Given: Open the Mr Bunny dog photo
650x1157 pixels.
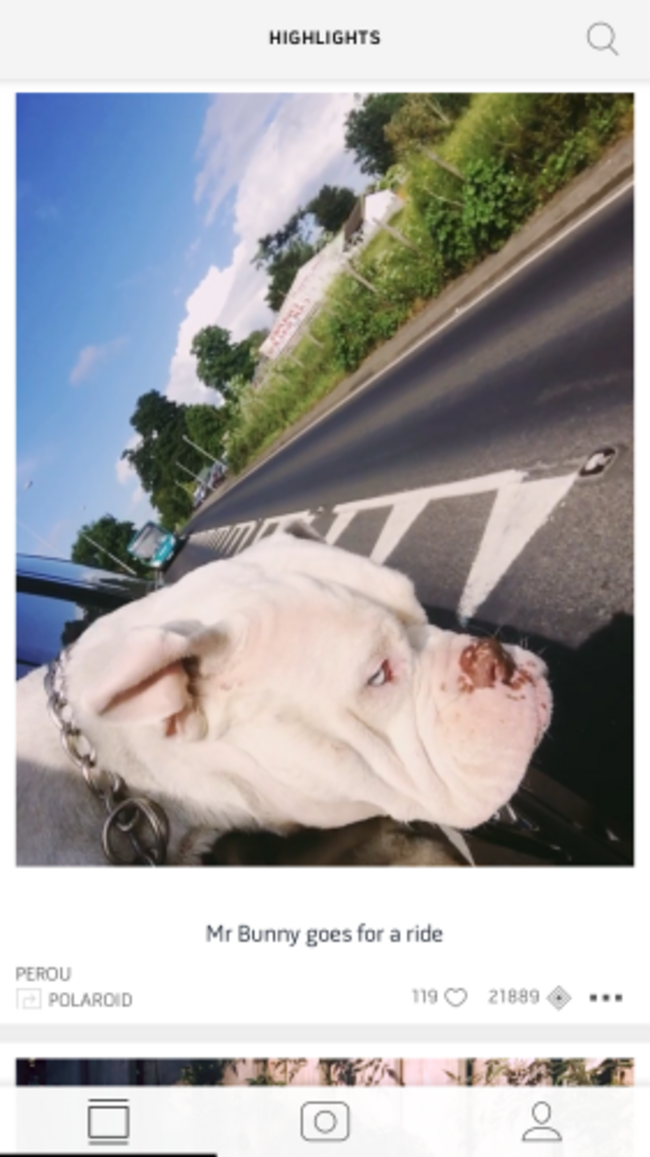Looking at the screenshot, I should point(324,479).
